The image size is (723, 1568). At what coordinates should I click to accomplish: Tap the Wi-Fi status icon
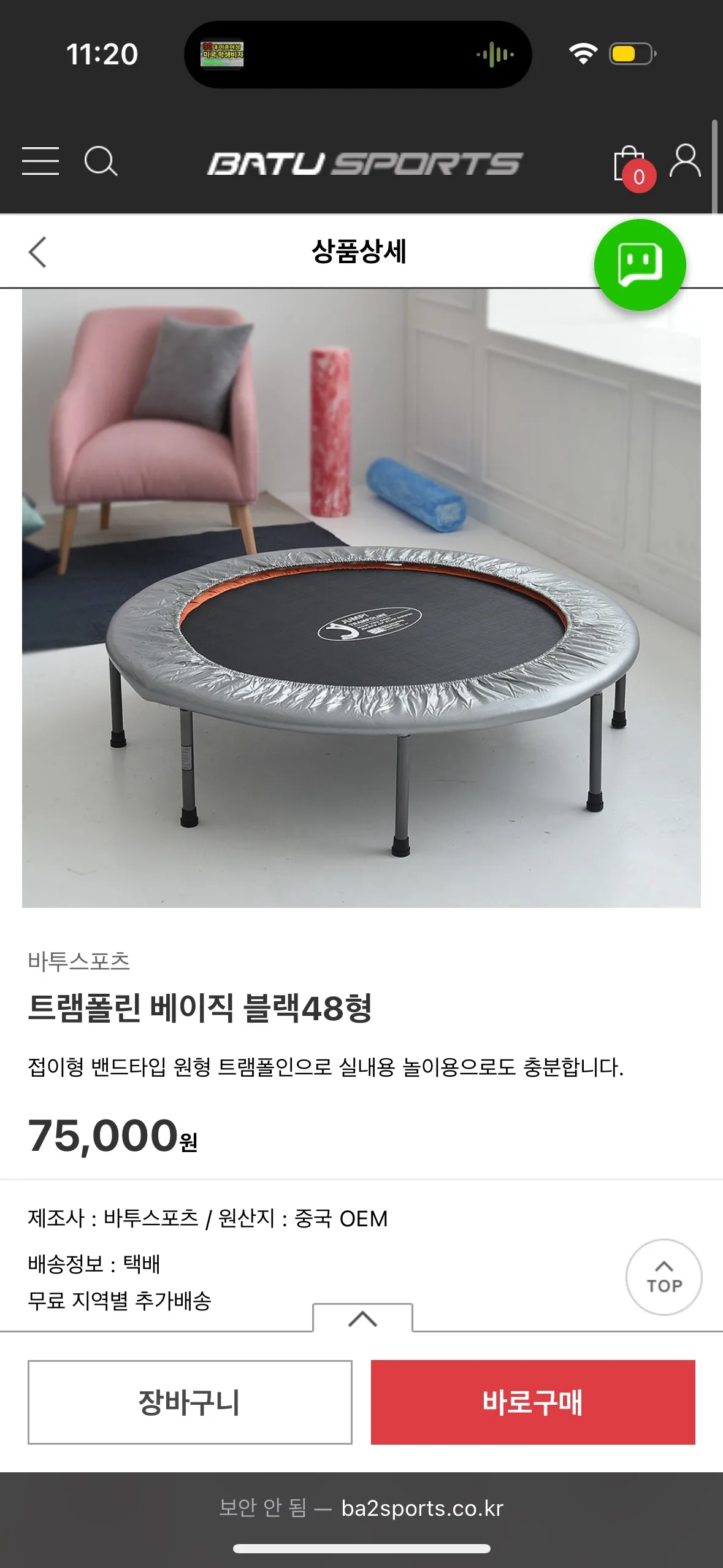pyautogui.click(x=583, y=53)
